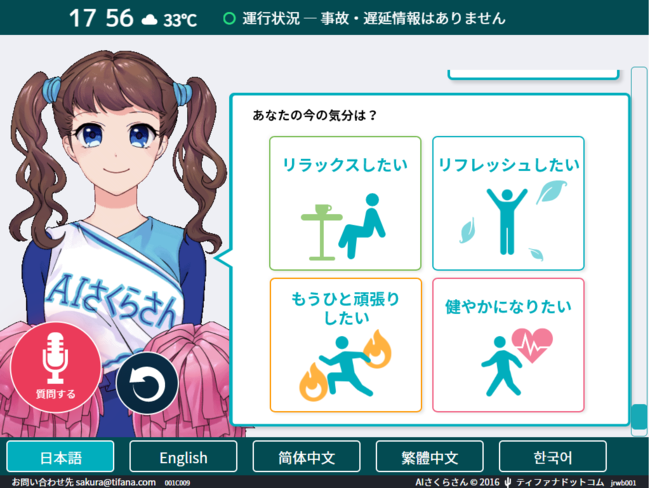Change language to 繁體中文
This screenshot has height=488, width=650.
click(429, 457)
